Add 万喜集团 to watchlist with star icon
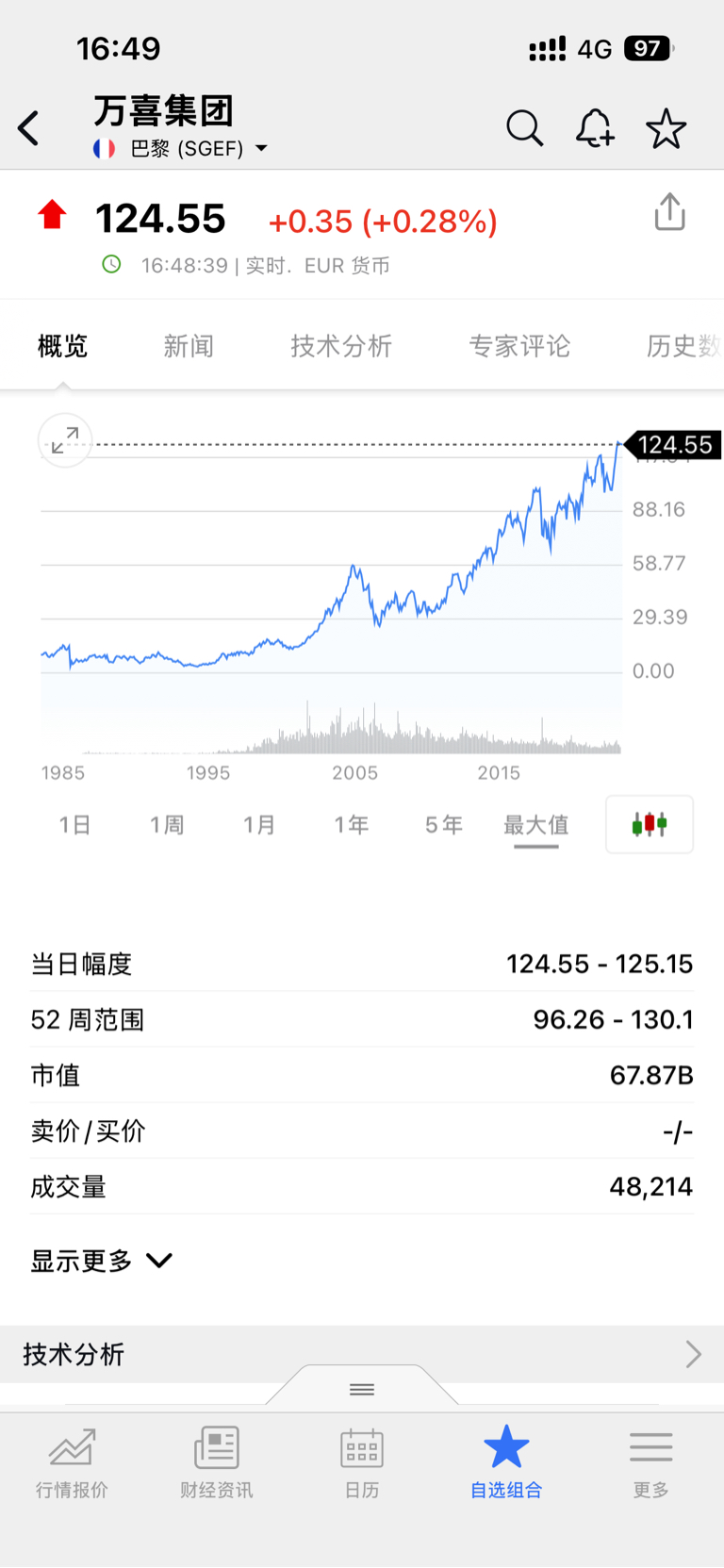Image resolution: width=724 pixels, height=1568 pixels. tap(666, 128)
